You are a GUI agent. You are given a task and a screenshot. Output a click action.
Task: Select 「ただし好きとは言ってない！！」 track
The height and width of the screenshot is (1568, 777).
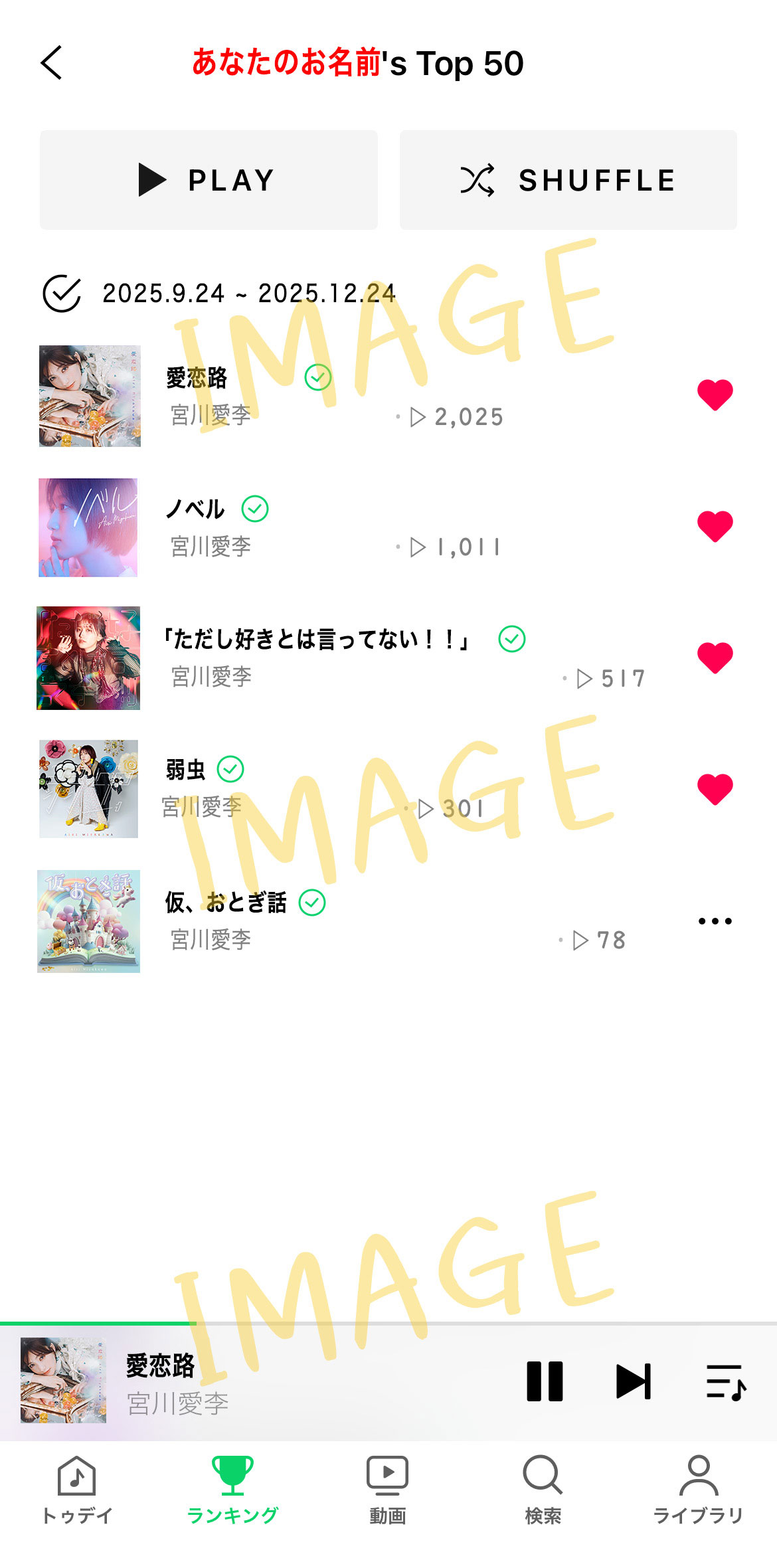point(317,640)
